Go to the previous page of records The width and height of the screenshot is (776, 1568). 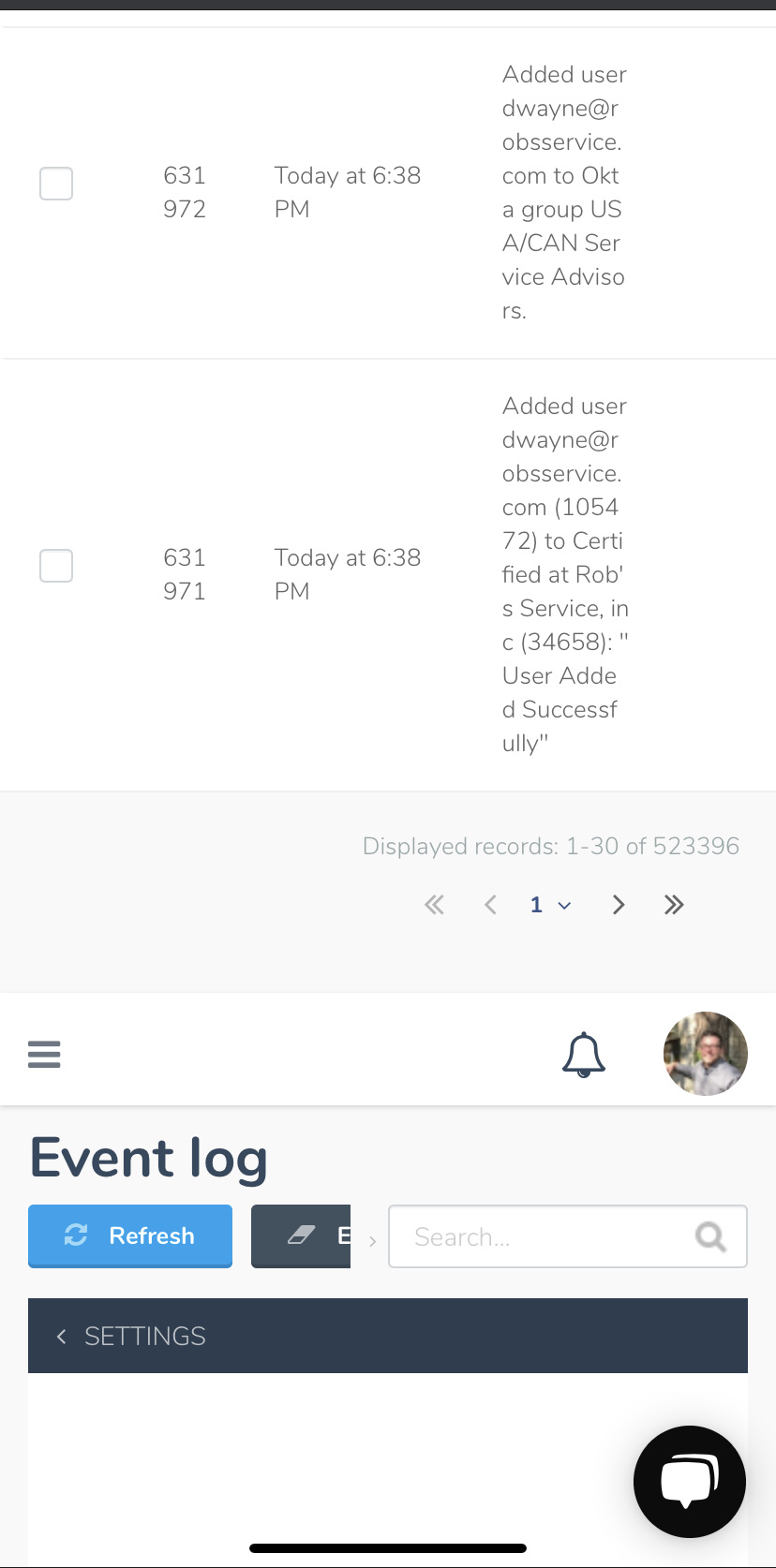[490, 905]
